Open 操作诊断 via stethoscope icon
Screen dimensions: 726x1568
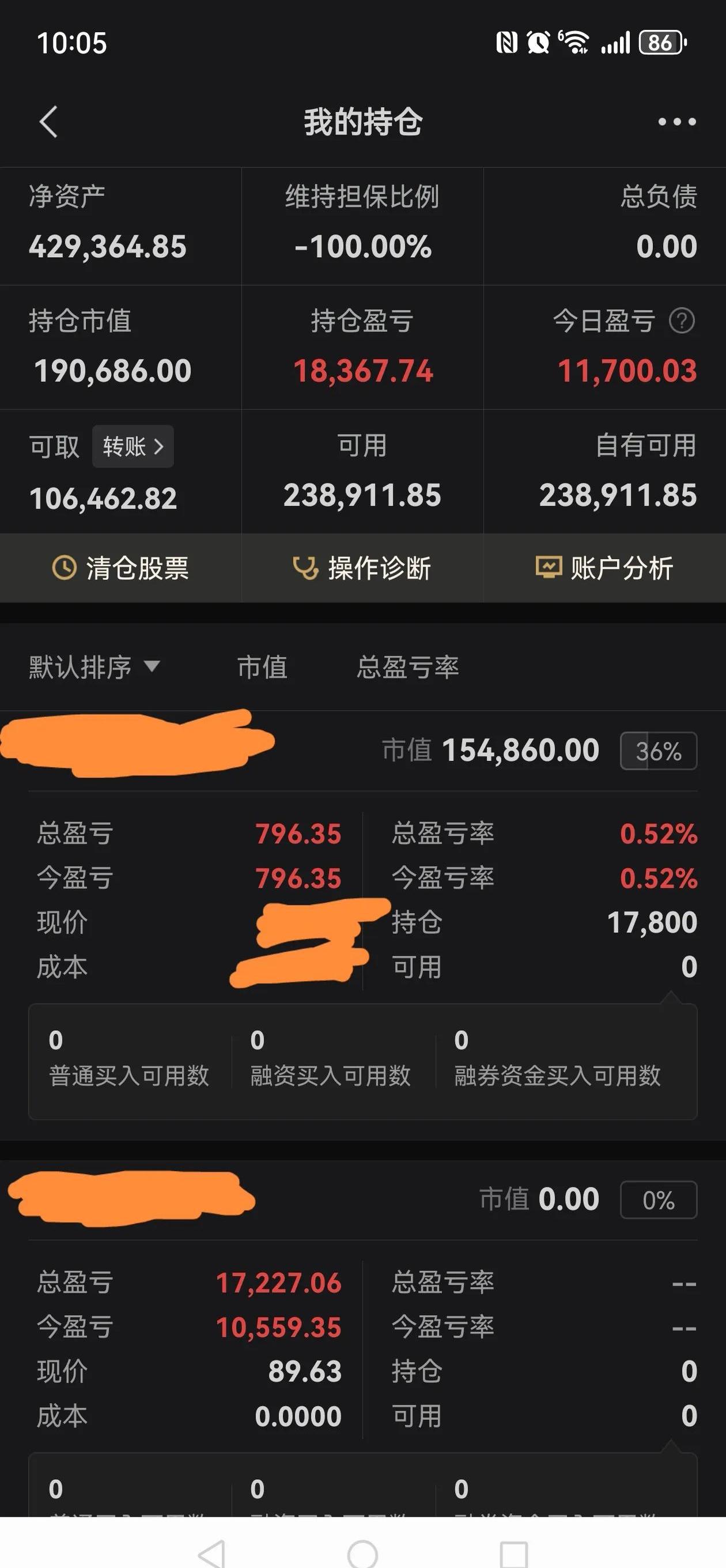[x=307, y=567]
